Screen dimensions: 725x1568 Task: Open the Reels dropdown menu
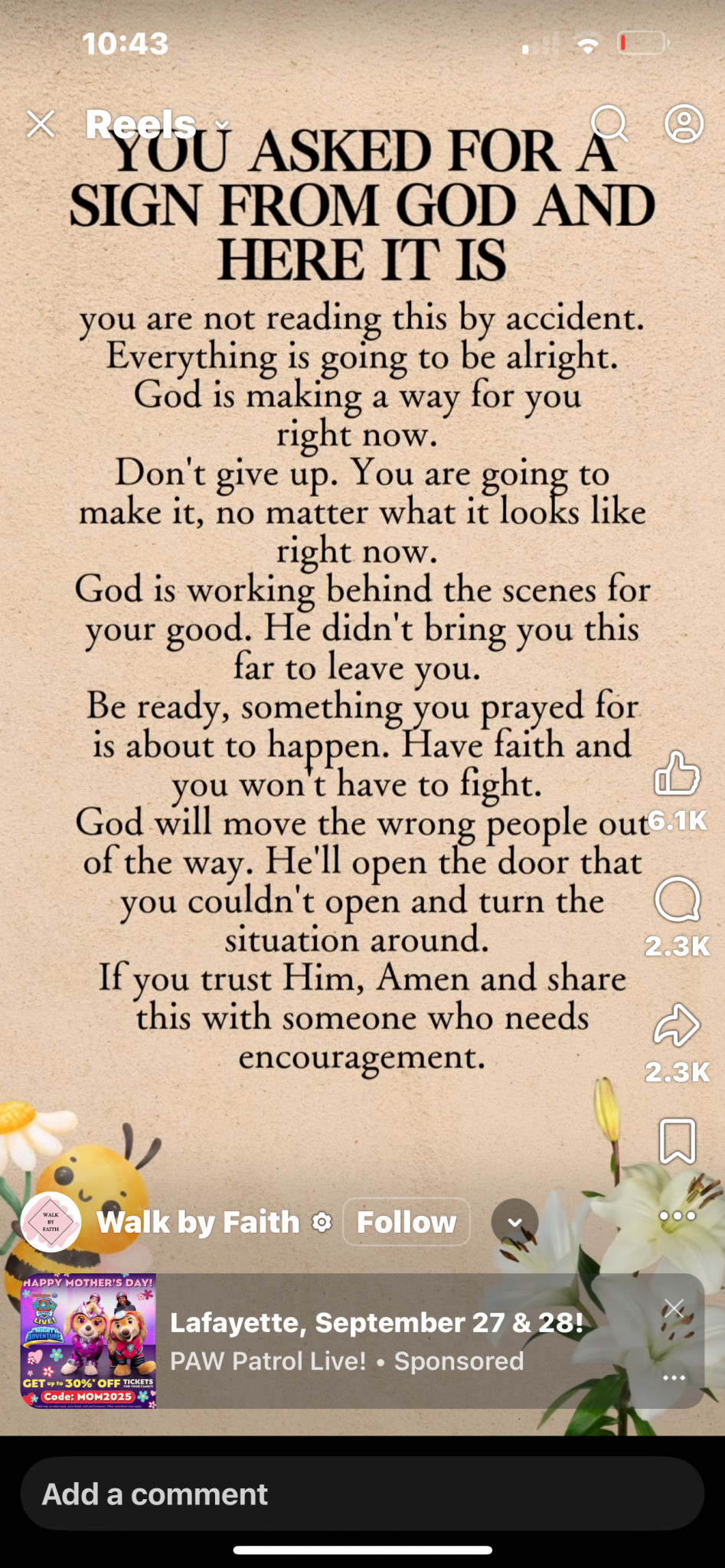[x=222, y=125]
